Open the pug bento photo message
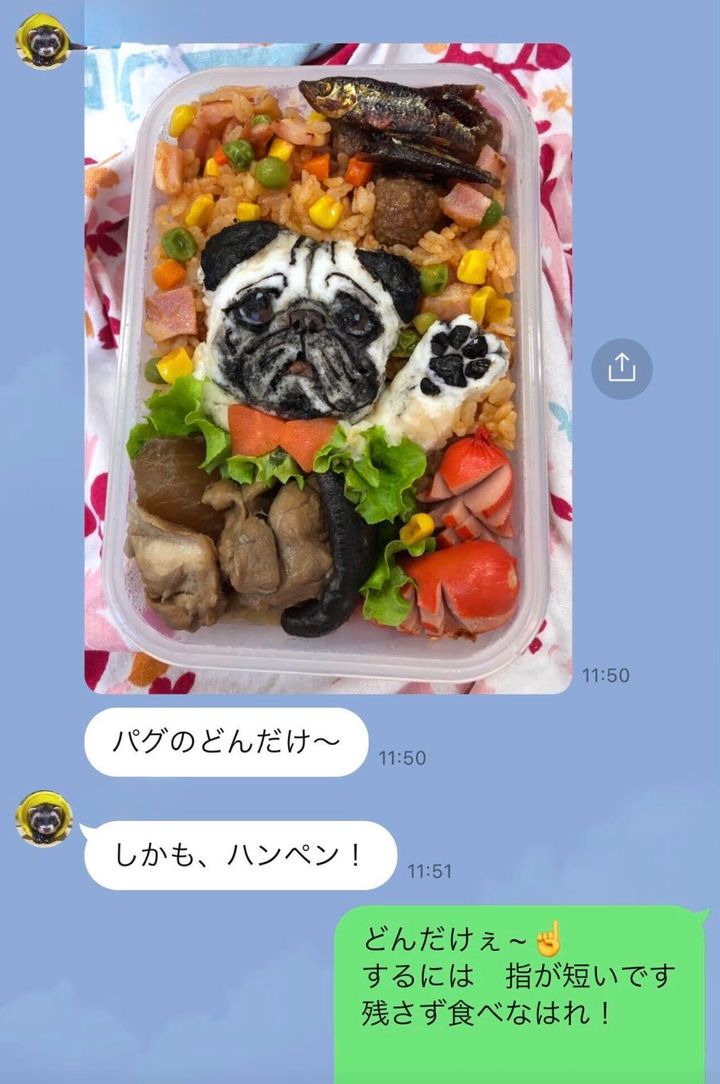This screenshot has height=1084, width=720. [x=328, y=368]
